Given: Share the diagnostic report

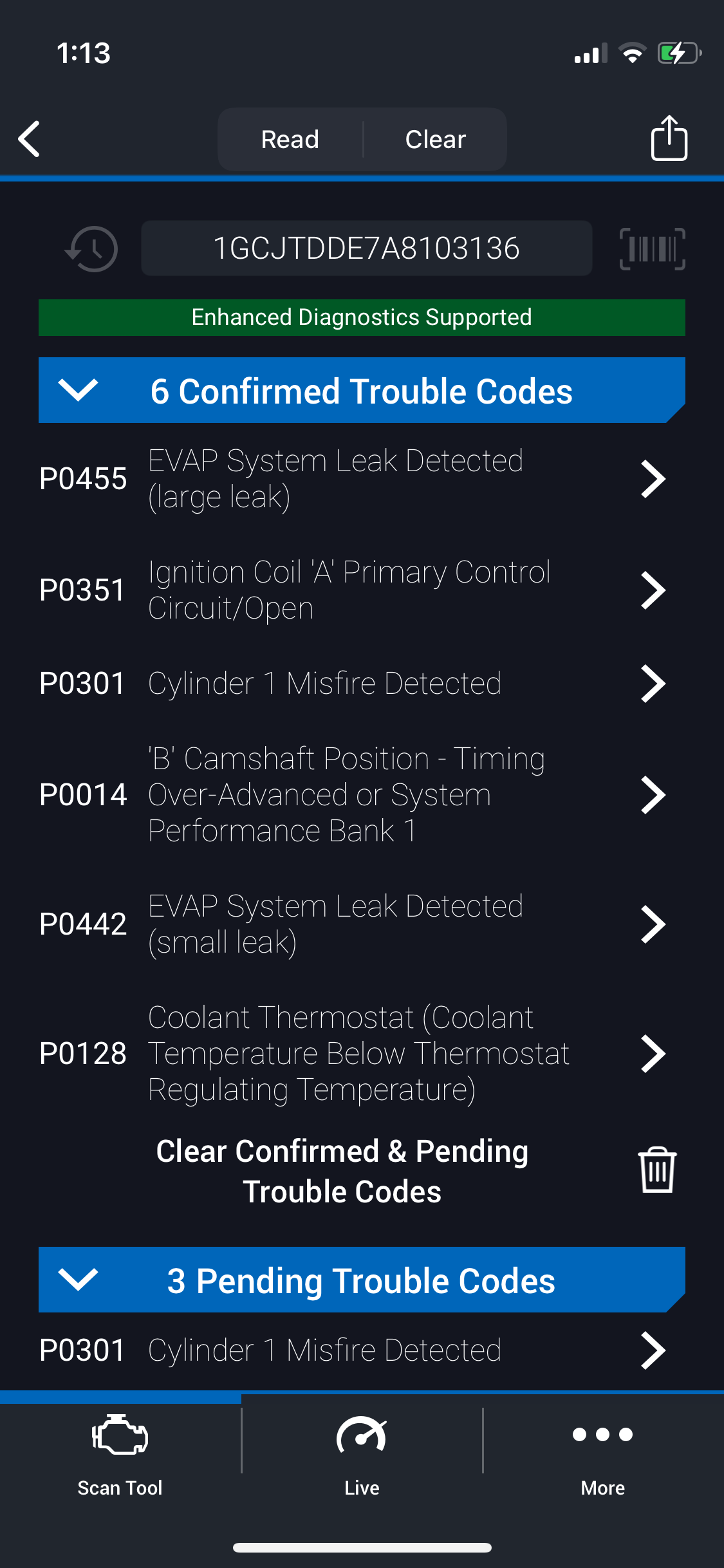Looking at the screenshot, I should tap(669, 138).
